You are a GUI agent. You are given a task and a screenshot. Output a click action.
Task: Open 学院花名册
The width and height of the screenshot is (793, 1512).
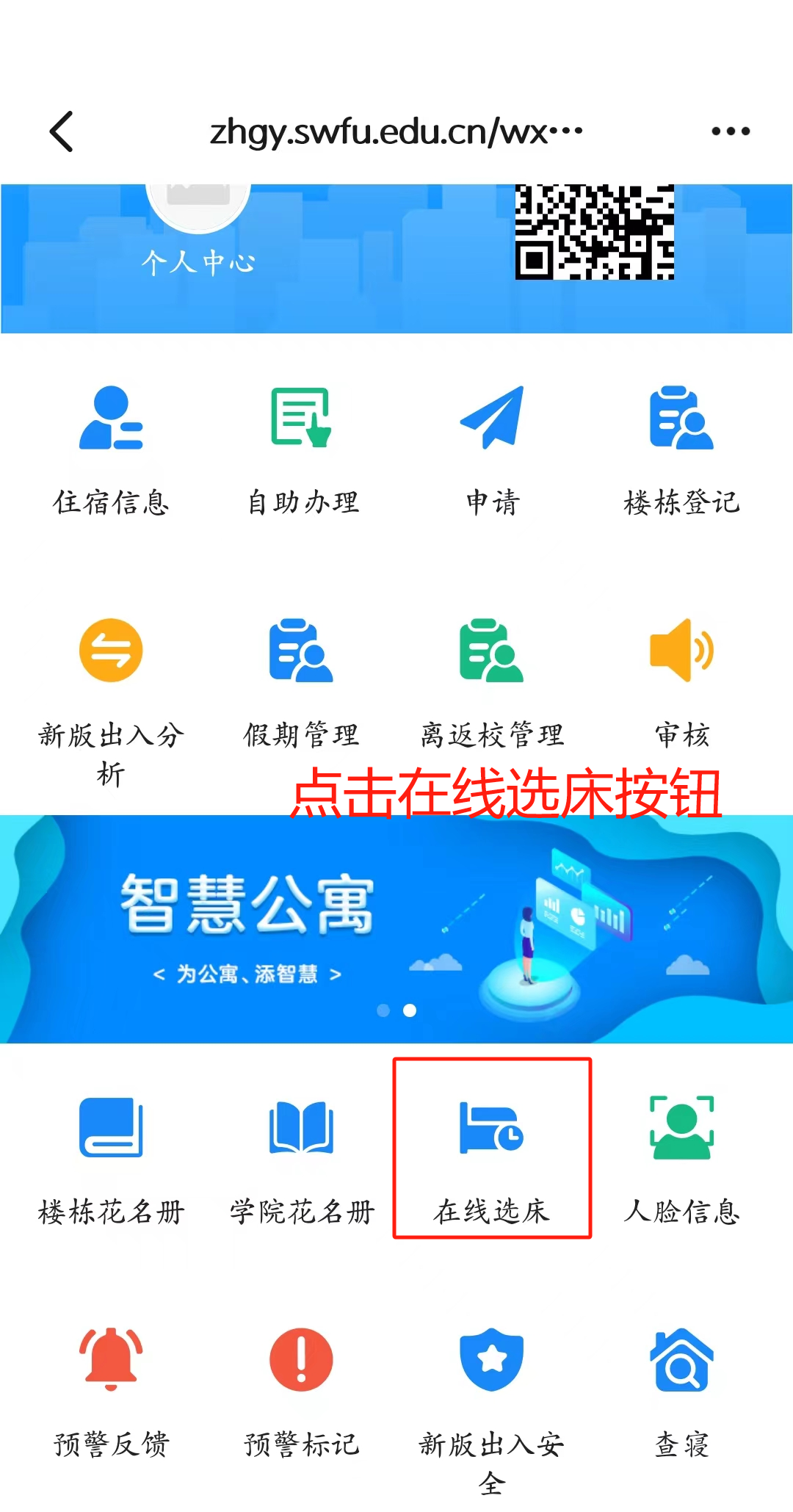click(301, 1157)
